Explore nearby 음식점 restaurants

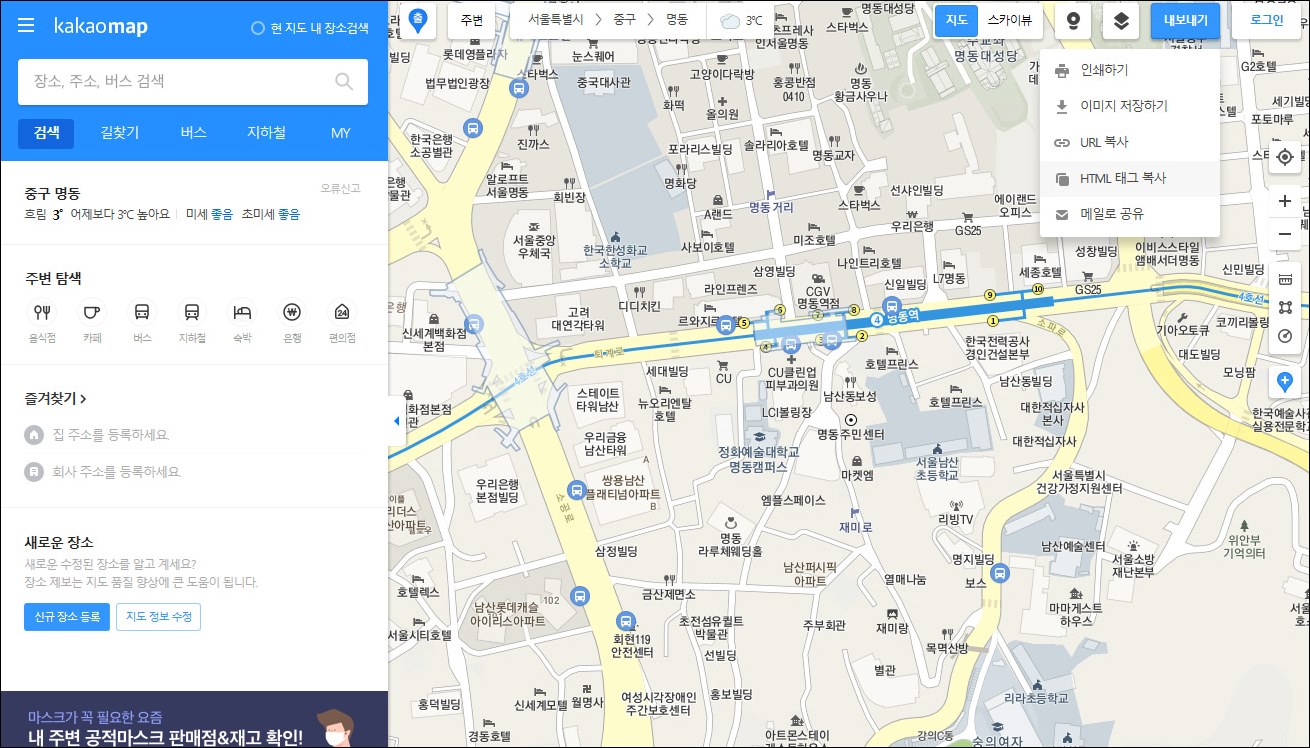point(42,320)
